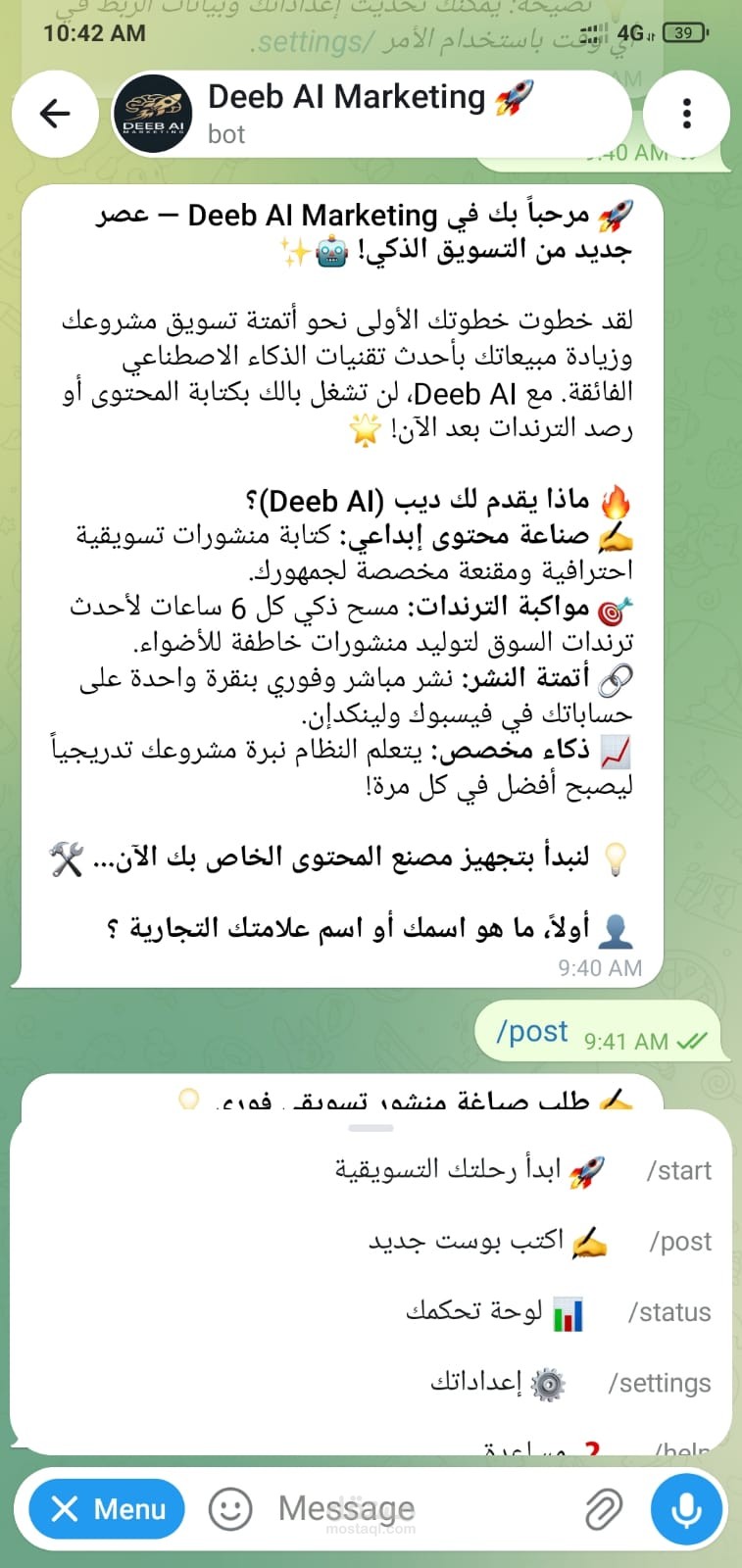Viewport: 742px width, 1568px height.
Task: Choose the /post command to write a post
Action: click(371, 1241)
